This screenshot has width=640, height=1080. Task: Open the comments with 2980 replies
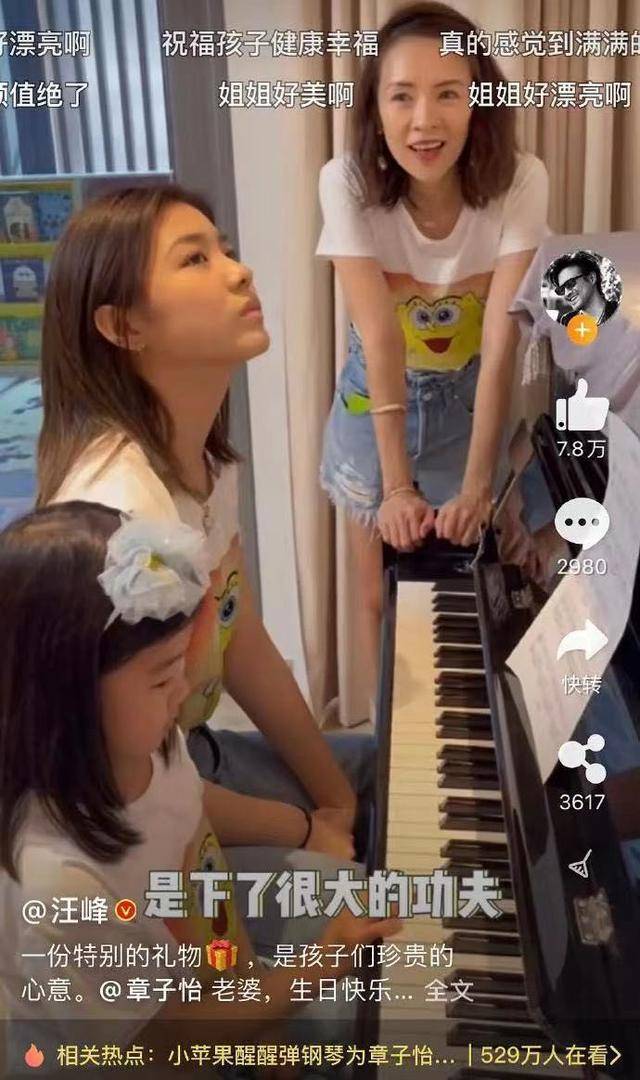pos(582,523)
